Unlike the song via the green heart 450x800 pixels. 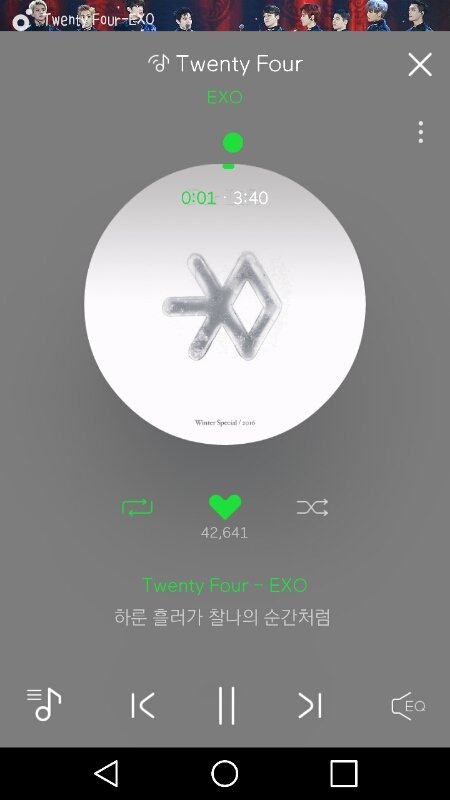[225, 507]
